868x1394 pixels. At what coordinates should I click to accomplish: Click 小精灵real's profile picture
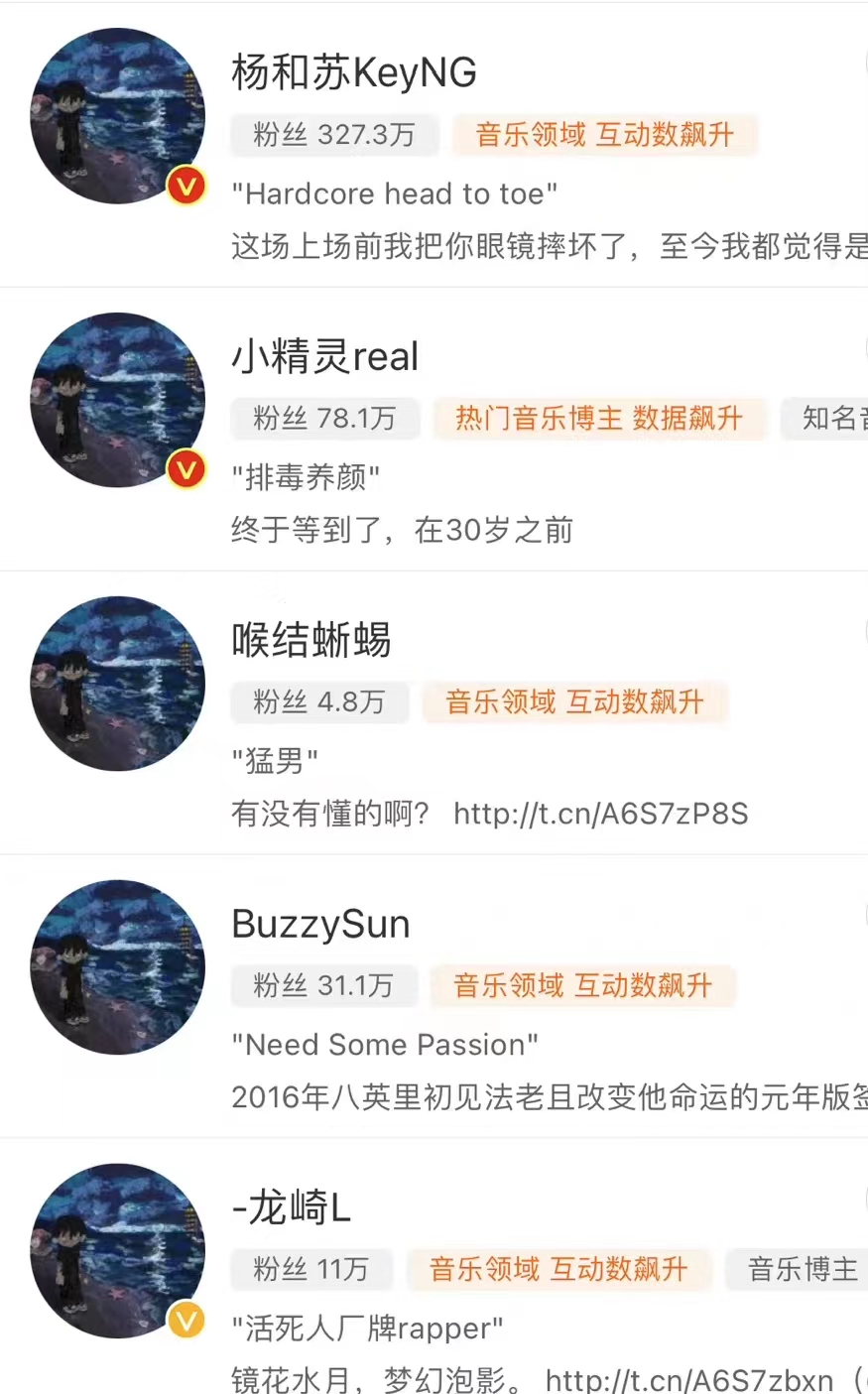tap(116, 400)
